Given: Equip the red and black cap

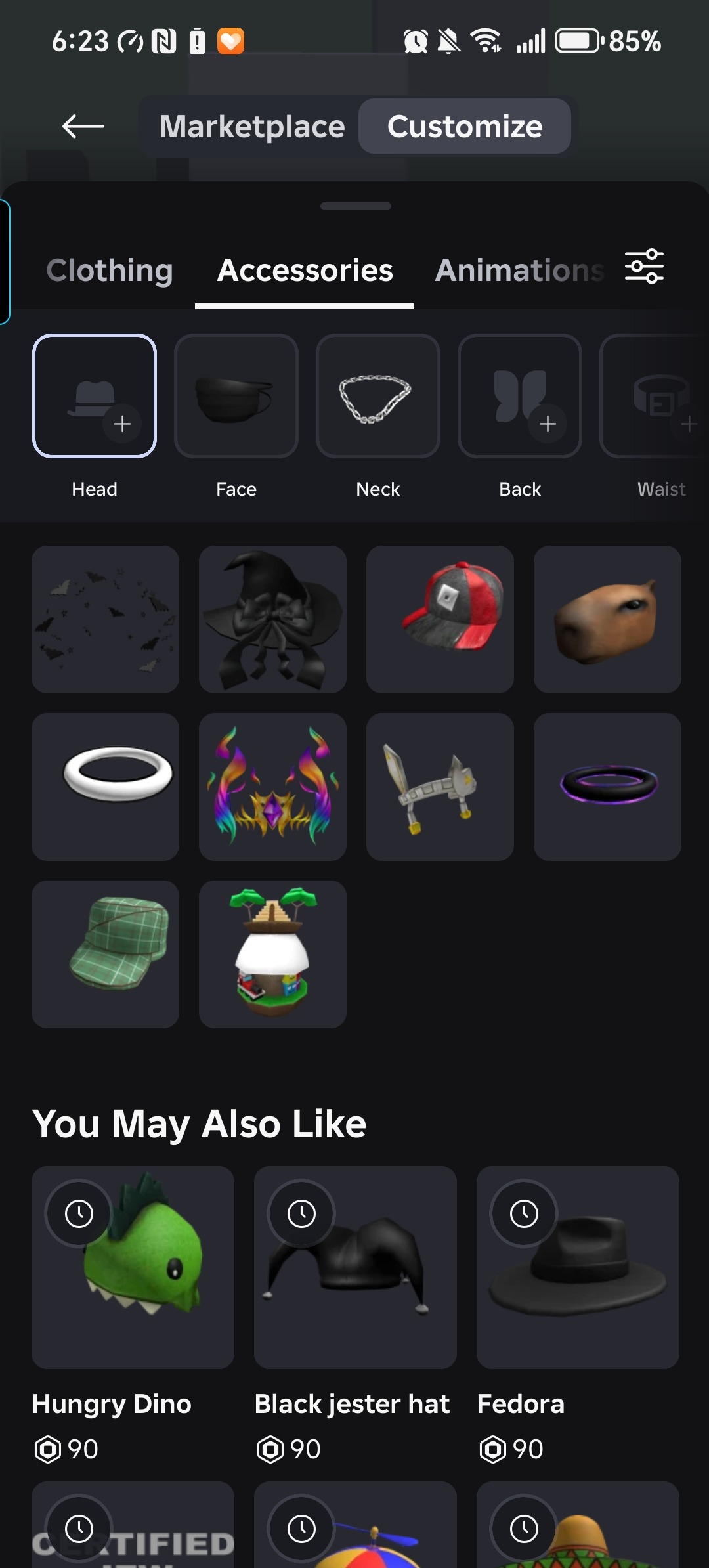Looking at the screenshot, I should pos(440,619).
